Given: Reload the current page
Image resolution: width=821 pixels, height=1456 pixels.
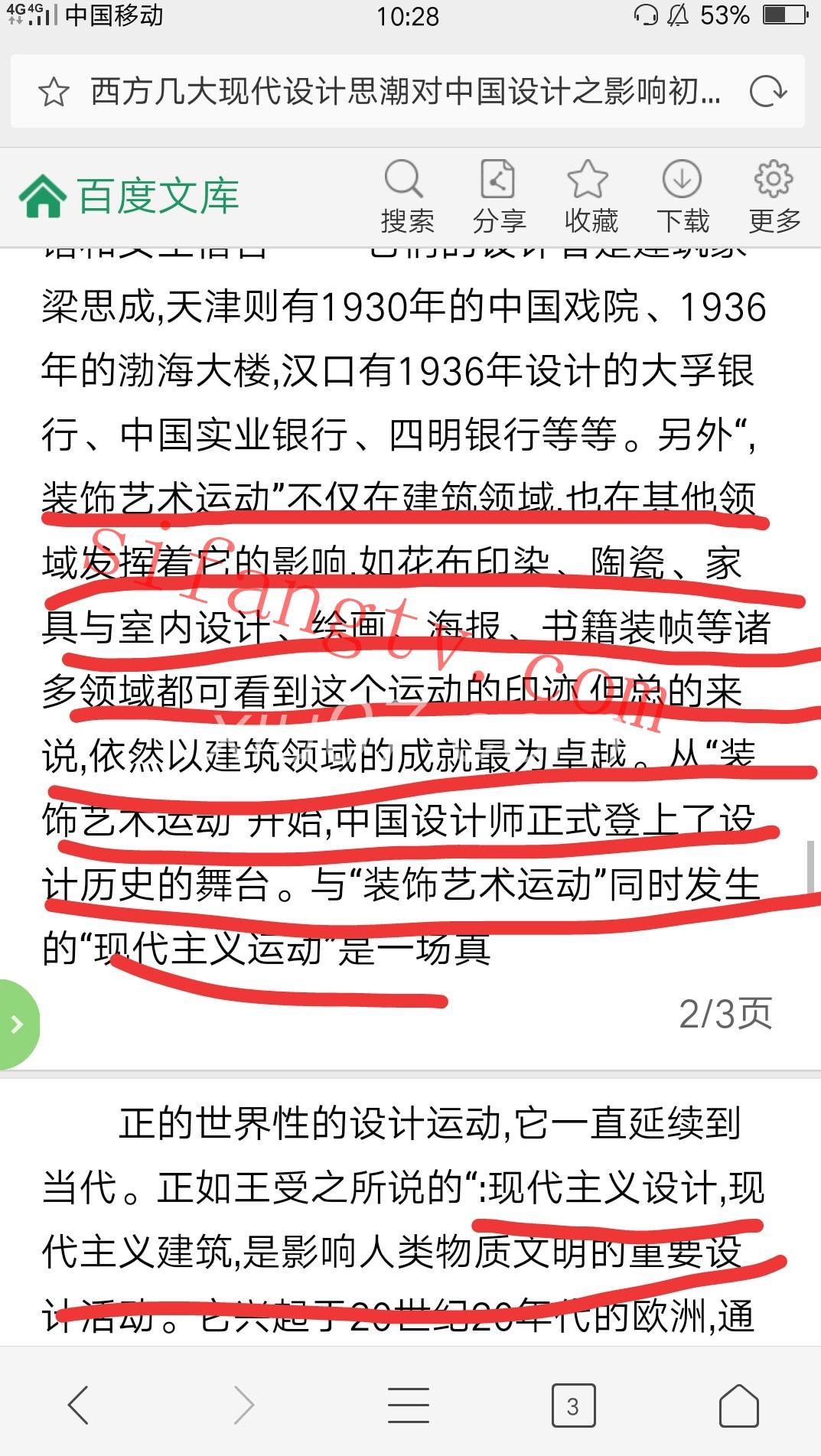Looking at the screenshot, I should coord(767,91).
